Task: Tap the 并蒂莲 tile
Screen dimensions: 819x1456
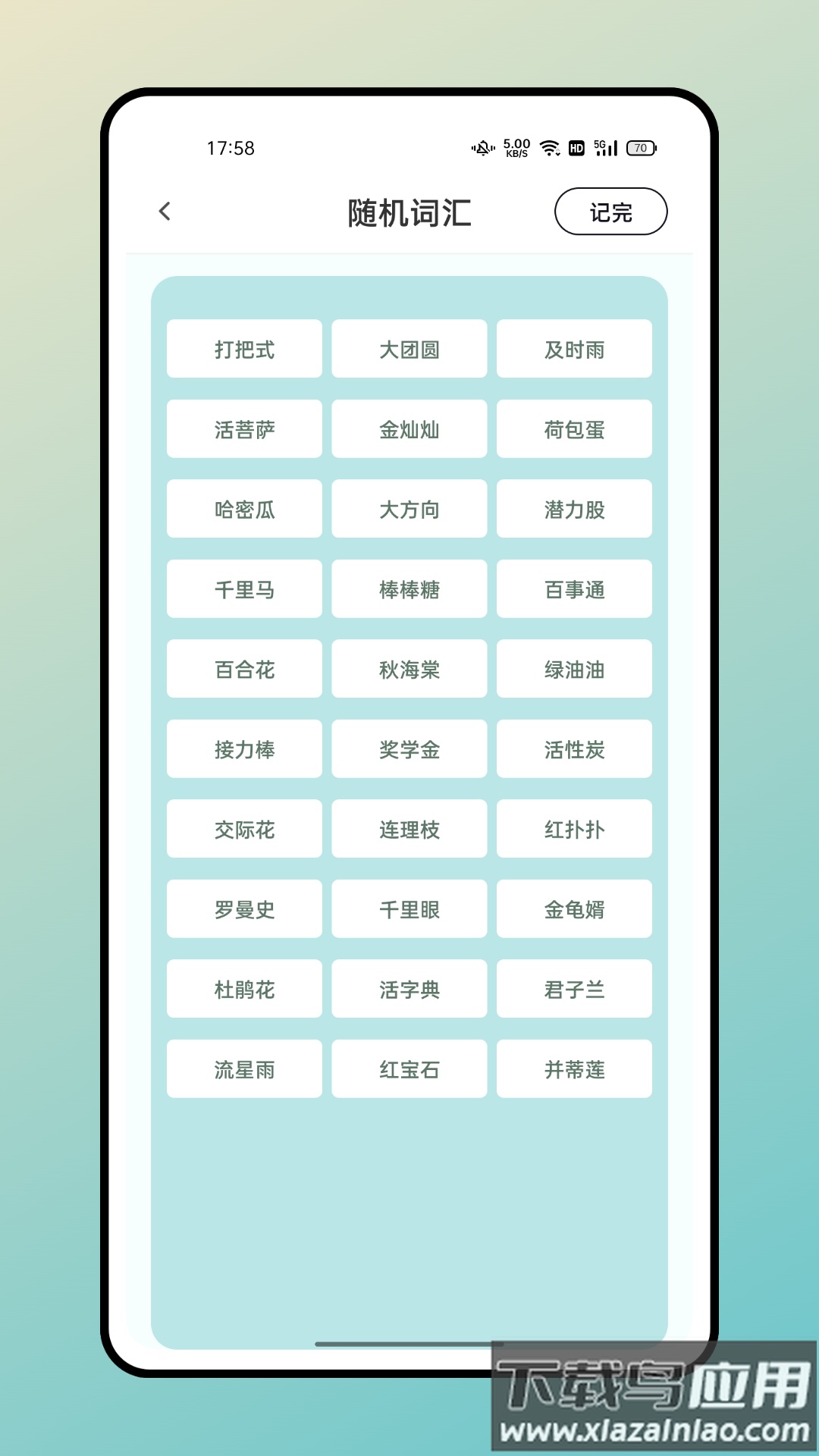Action: coord(574,1069)
